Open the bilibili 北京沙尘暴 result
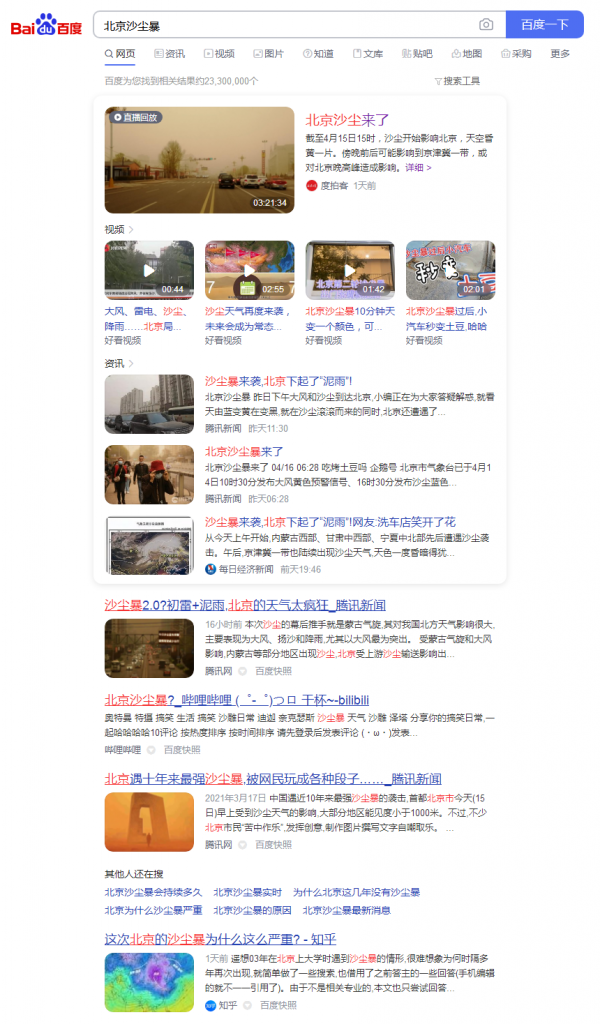The height and width of the screenshot is (1024, 600). click(x=236, y=699)
